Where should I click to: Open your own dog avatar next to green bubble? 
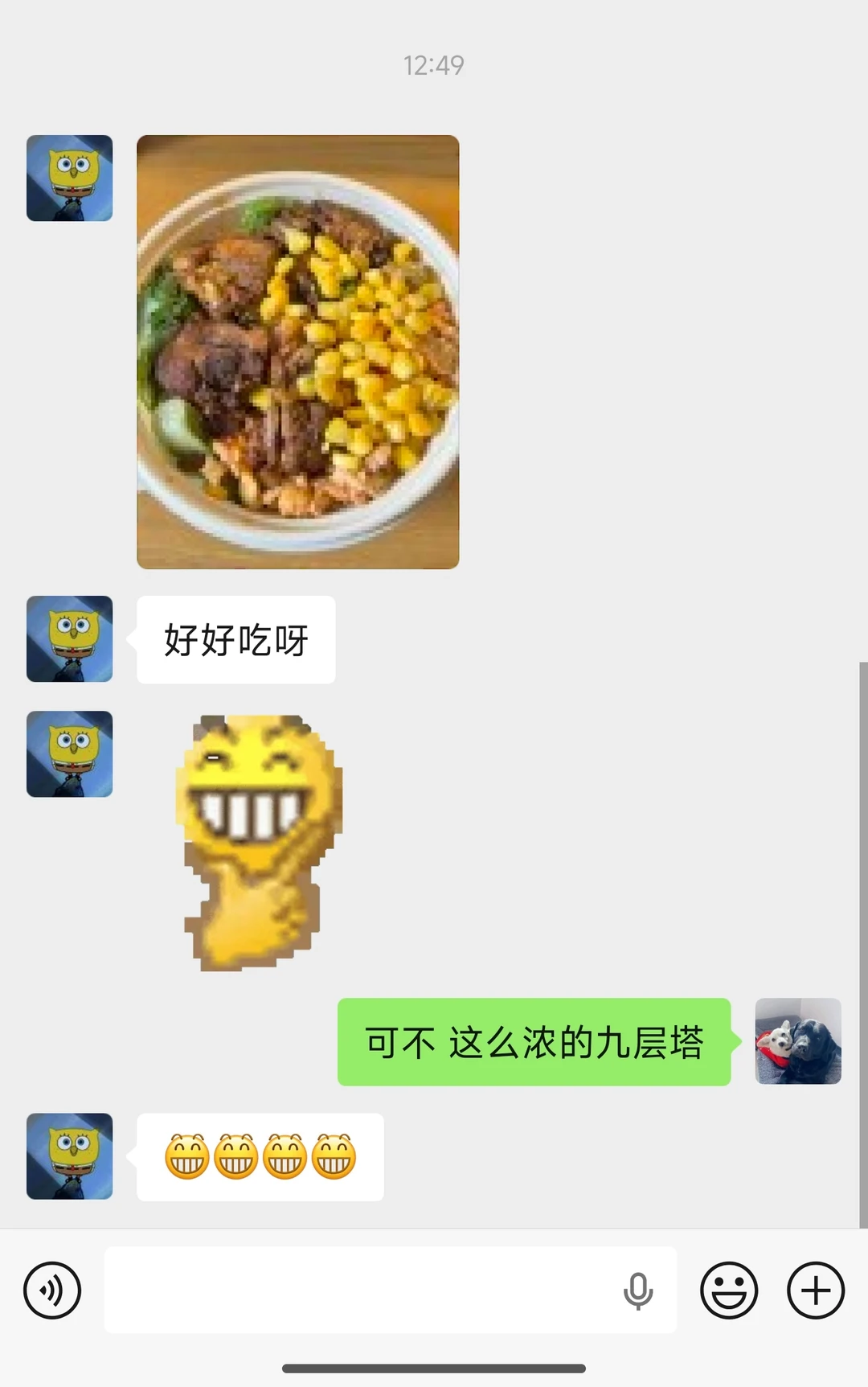(x=798, y=1042)
